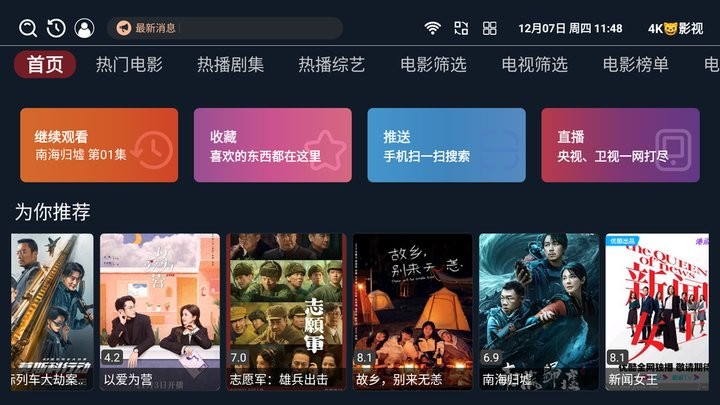Switch to 电视筛选 tab
Image resolution: width=720 pixels, height=405 pixels.
[534, 65]
